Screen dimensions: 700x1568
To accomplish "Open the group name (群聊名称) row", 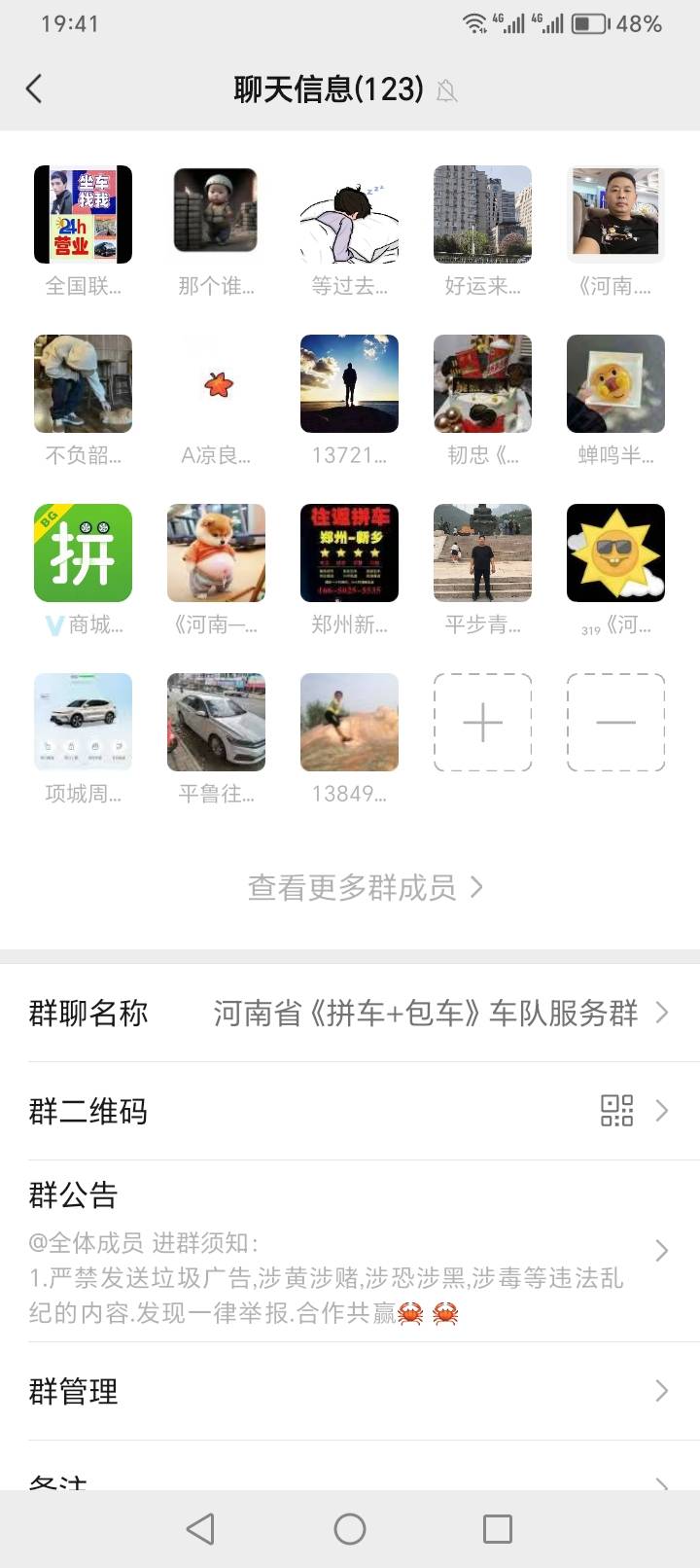I will tap(350, 1013).
